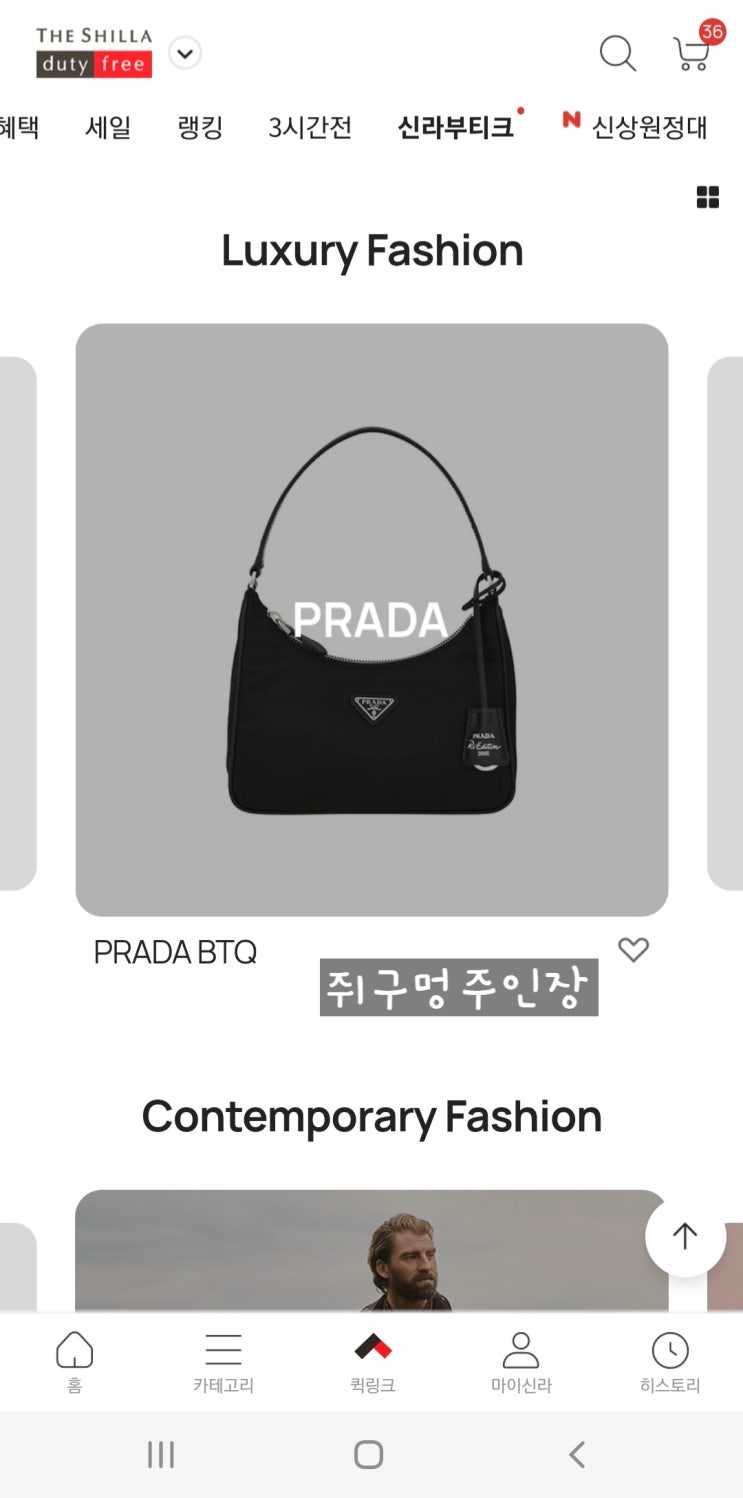Tap the system back button
Screen dimensions: 743x1498
(577, 1454)
